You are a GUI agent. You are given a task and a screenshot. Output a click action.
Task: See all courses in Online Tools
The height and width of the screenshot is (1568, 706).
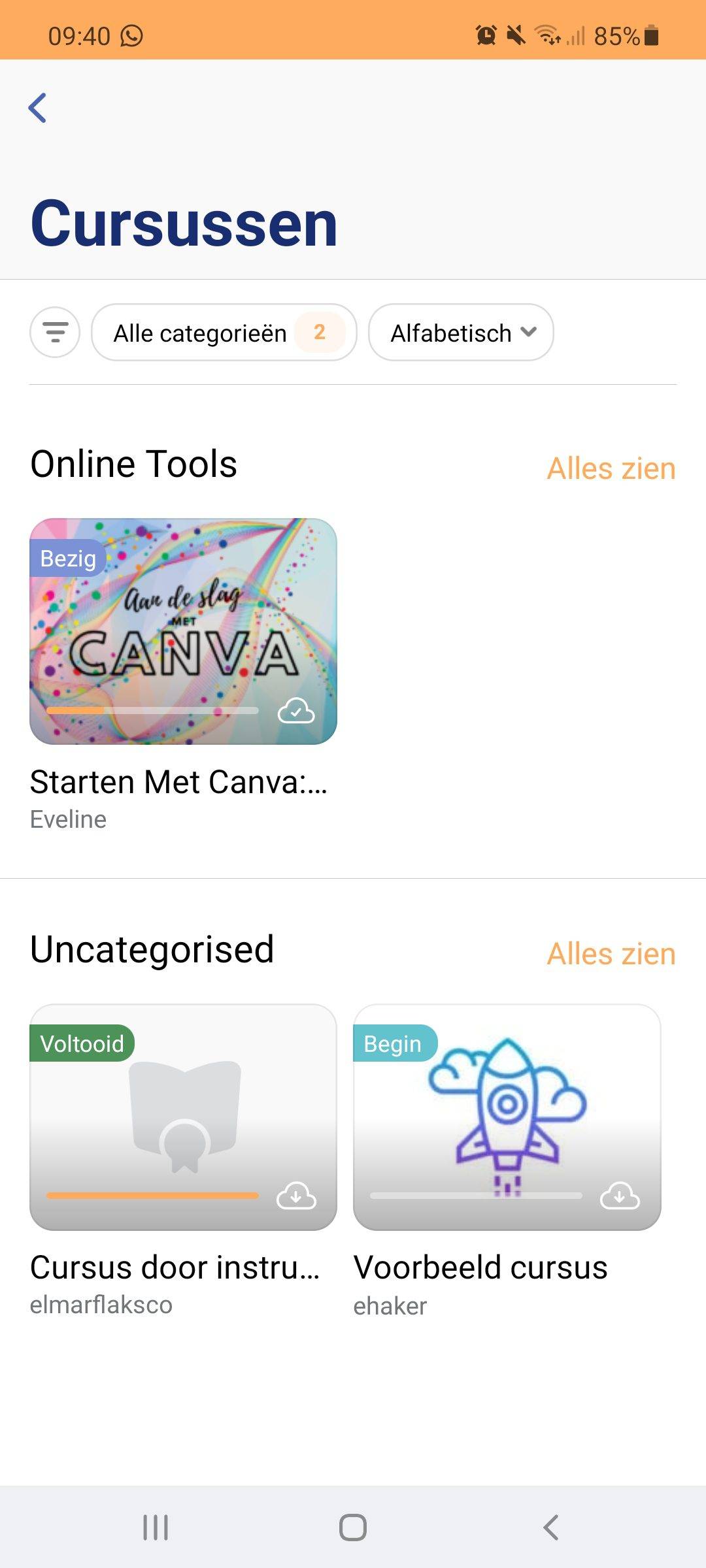click(611, 468)
